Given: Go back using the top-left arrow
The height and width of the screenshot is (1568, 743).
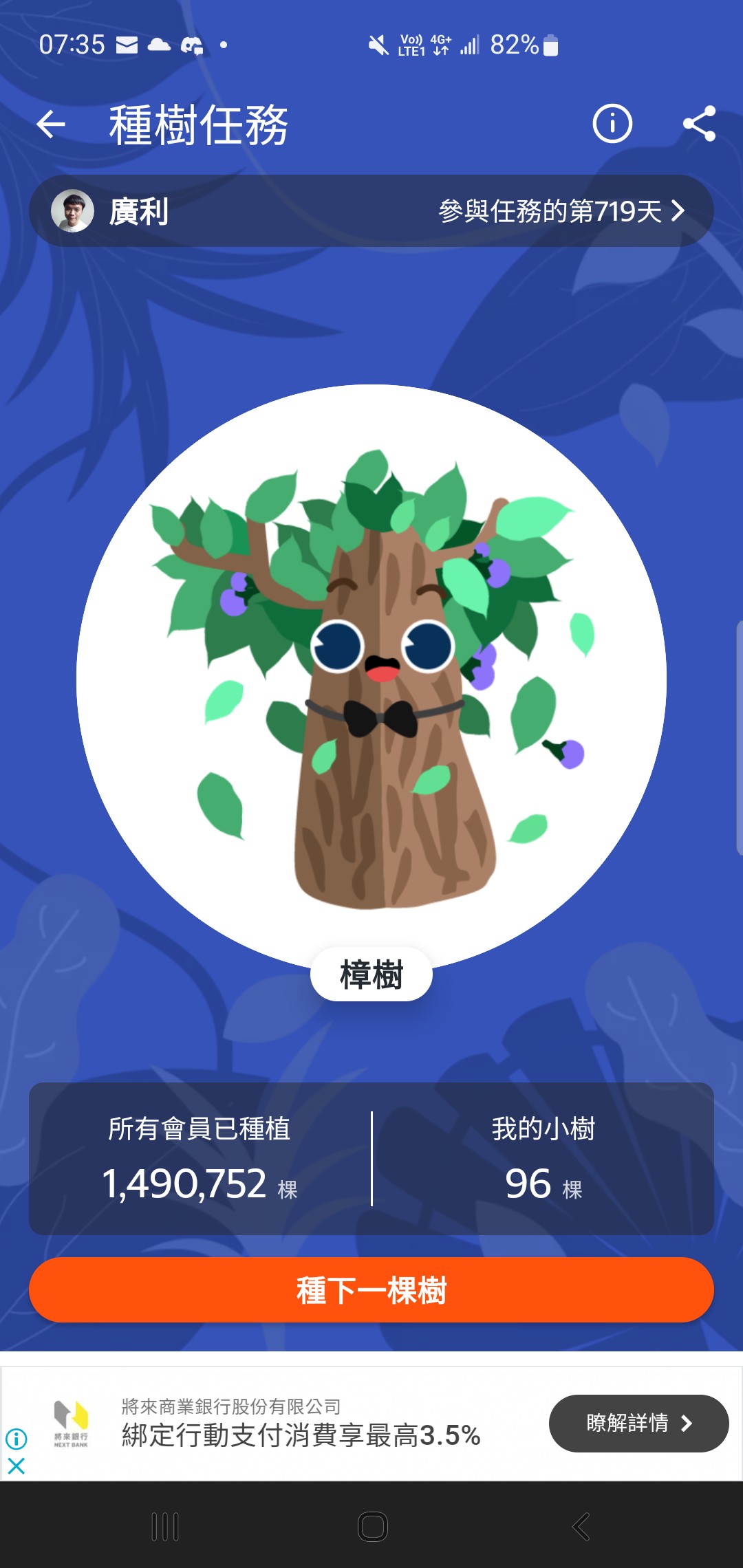Looking at the screenshot, I should point(51,124).
